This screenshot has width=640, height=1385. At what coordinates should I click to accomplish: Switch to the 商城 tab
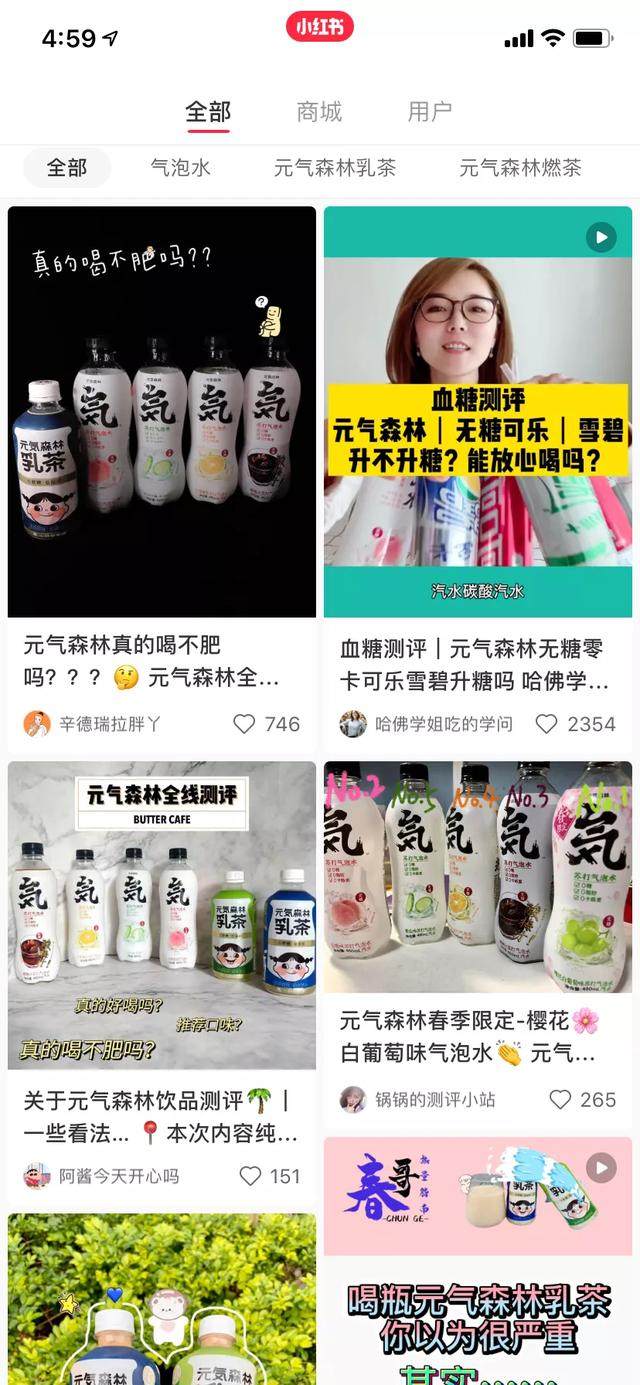click(319, 112)
